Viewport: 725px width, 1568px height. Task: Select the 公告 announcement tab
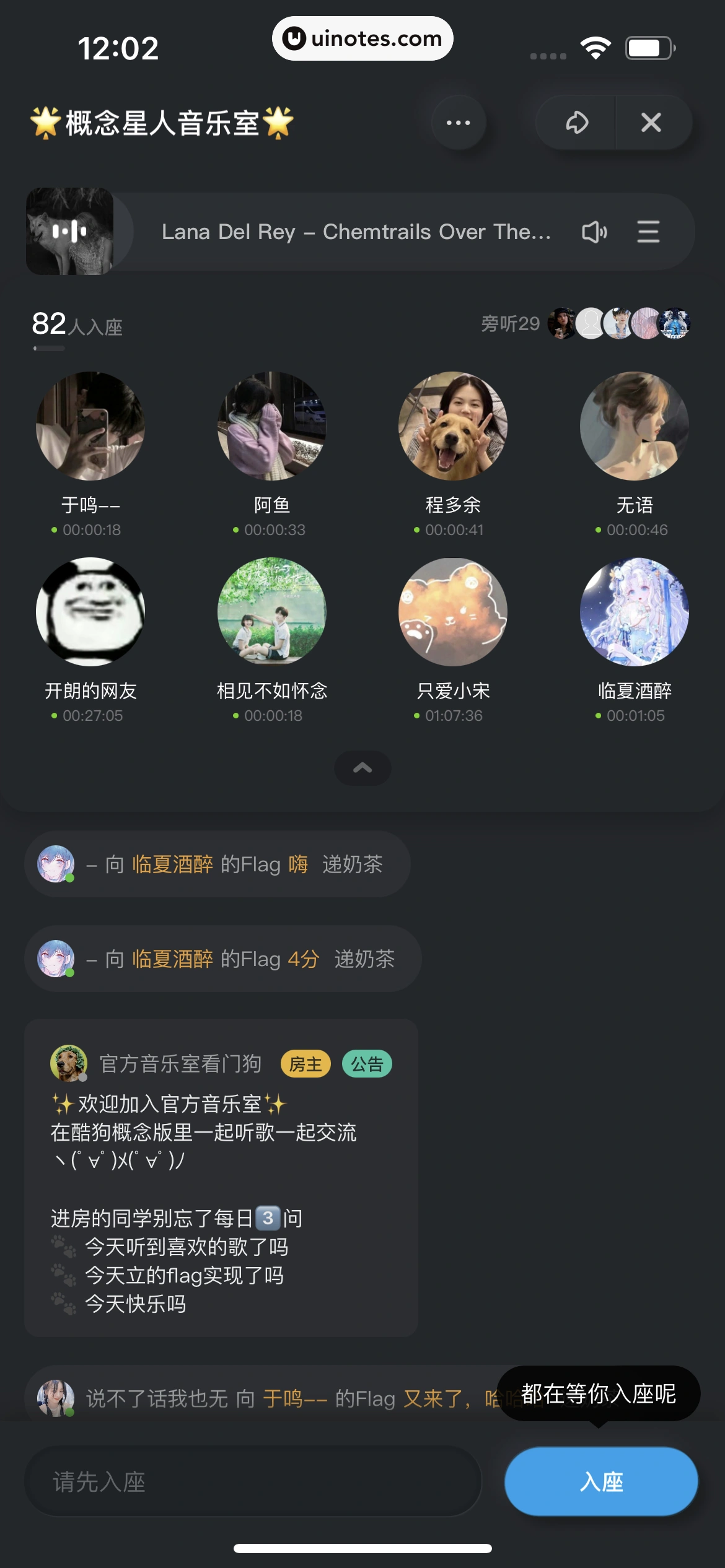tap(367, 1064)
